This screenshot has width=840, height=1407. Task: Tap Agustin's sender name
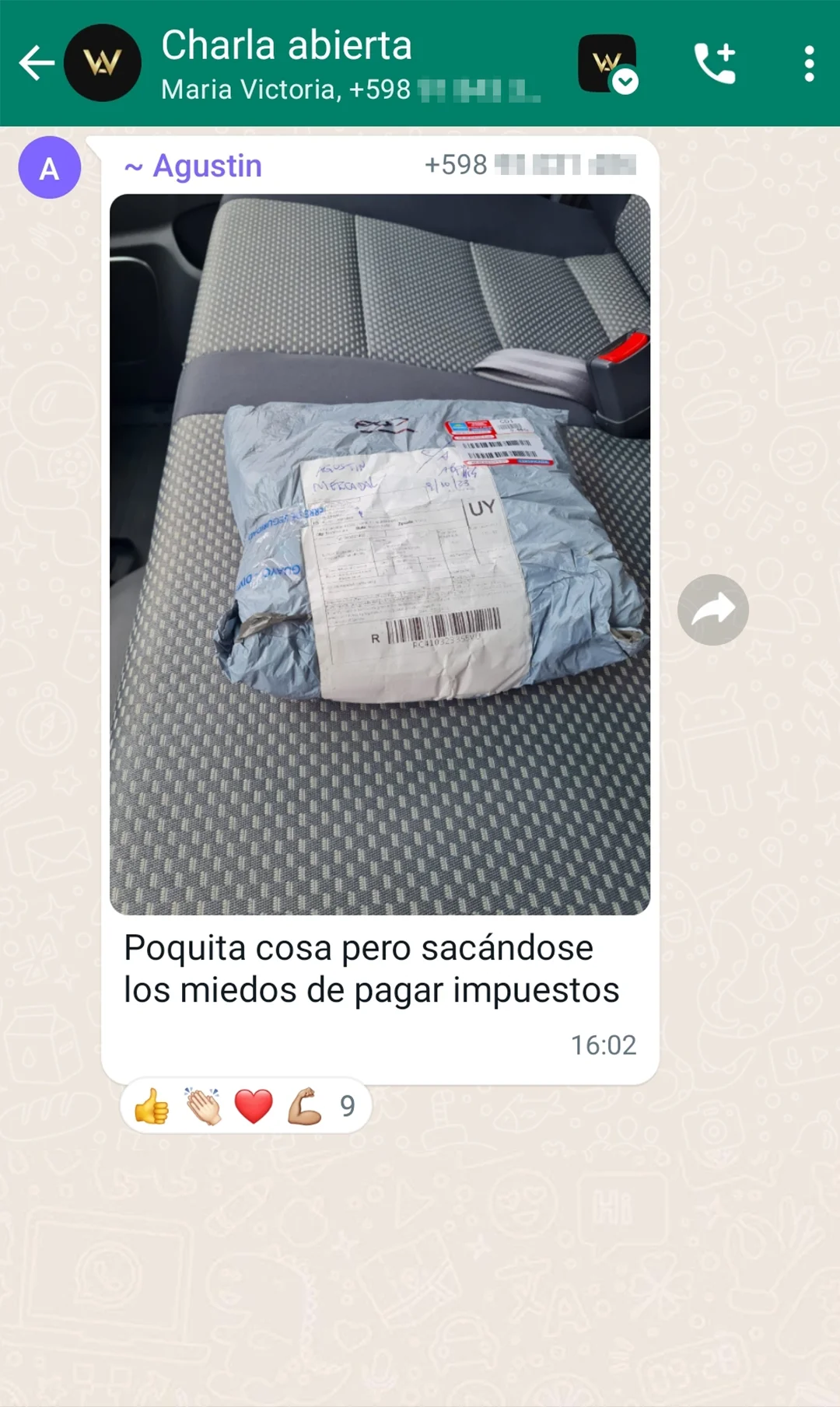(206, 166)
